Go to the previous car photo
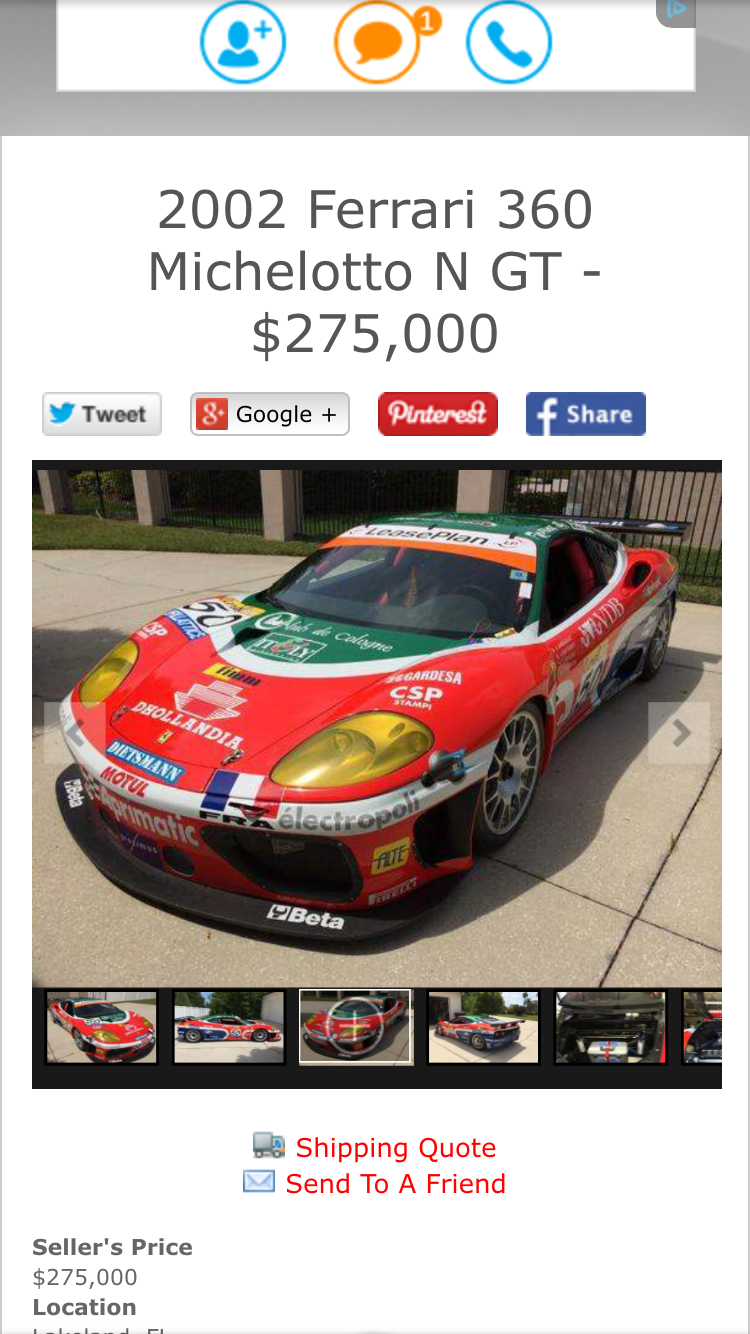 tap(75, 733)
